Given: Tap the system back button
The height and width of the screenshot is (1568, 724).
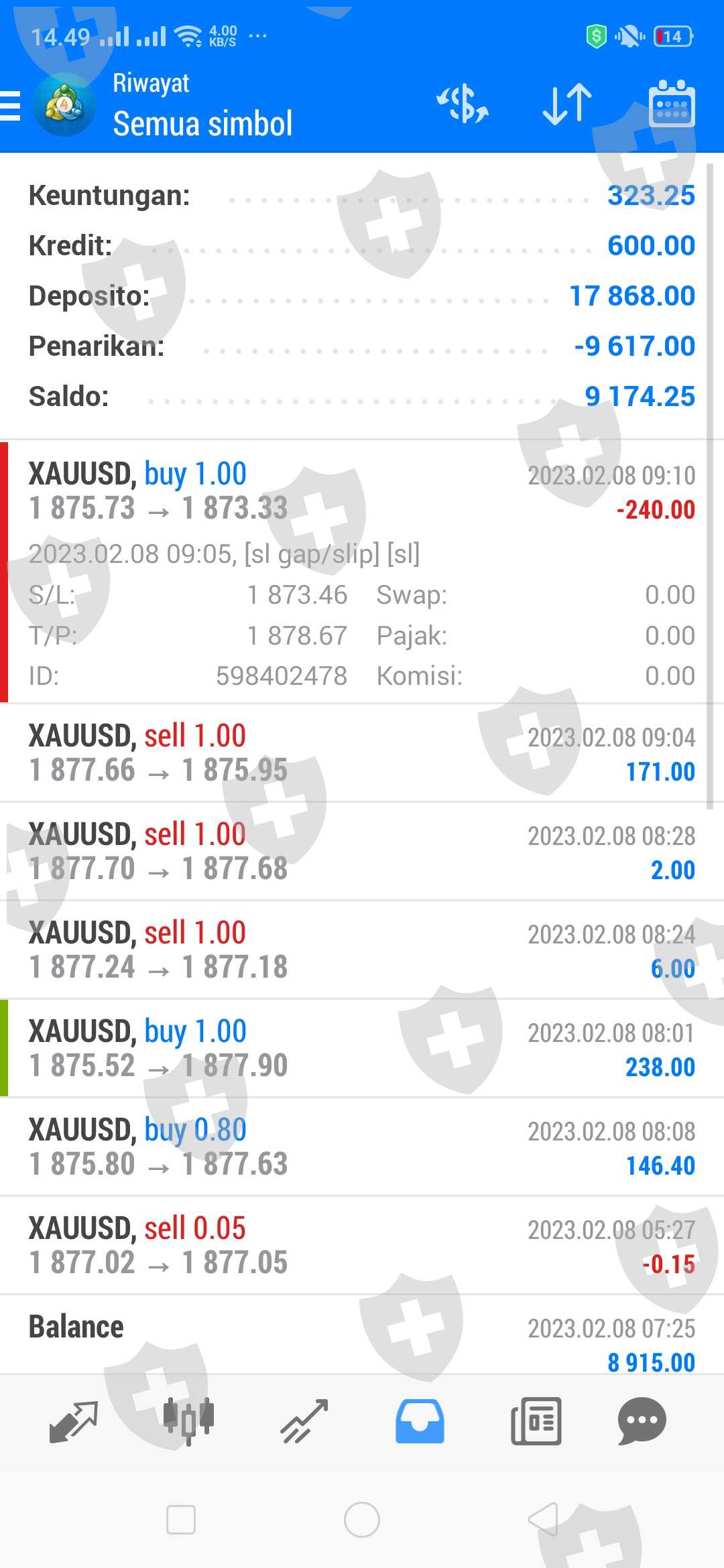Looking at the screenshot, I should click(543, 1520).
